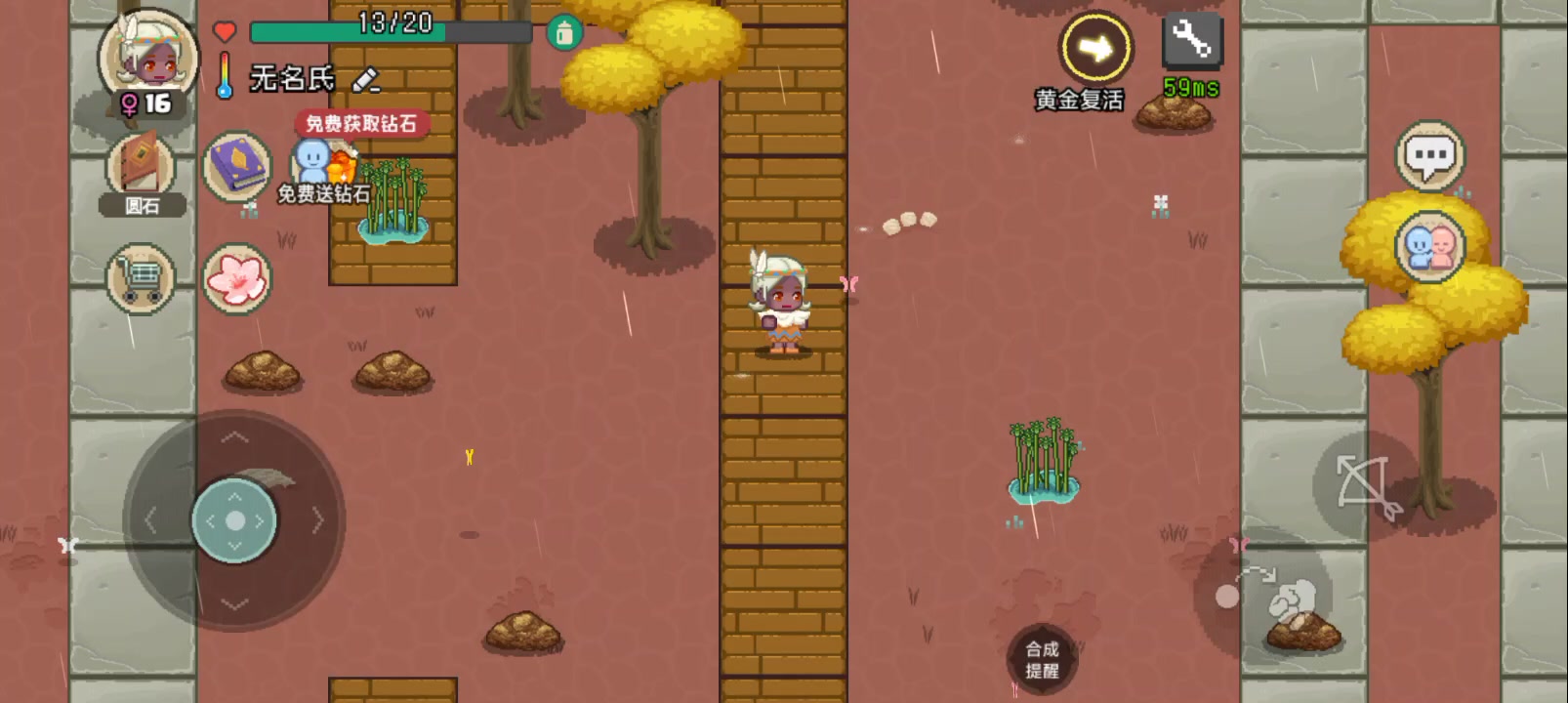Open the pink flower event icon
Screen dimensions: 1568x703
pos(237,278)
